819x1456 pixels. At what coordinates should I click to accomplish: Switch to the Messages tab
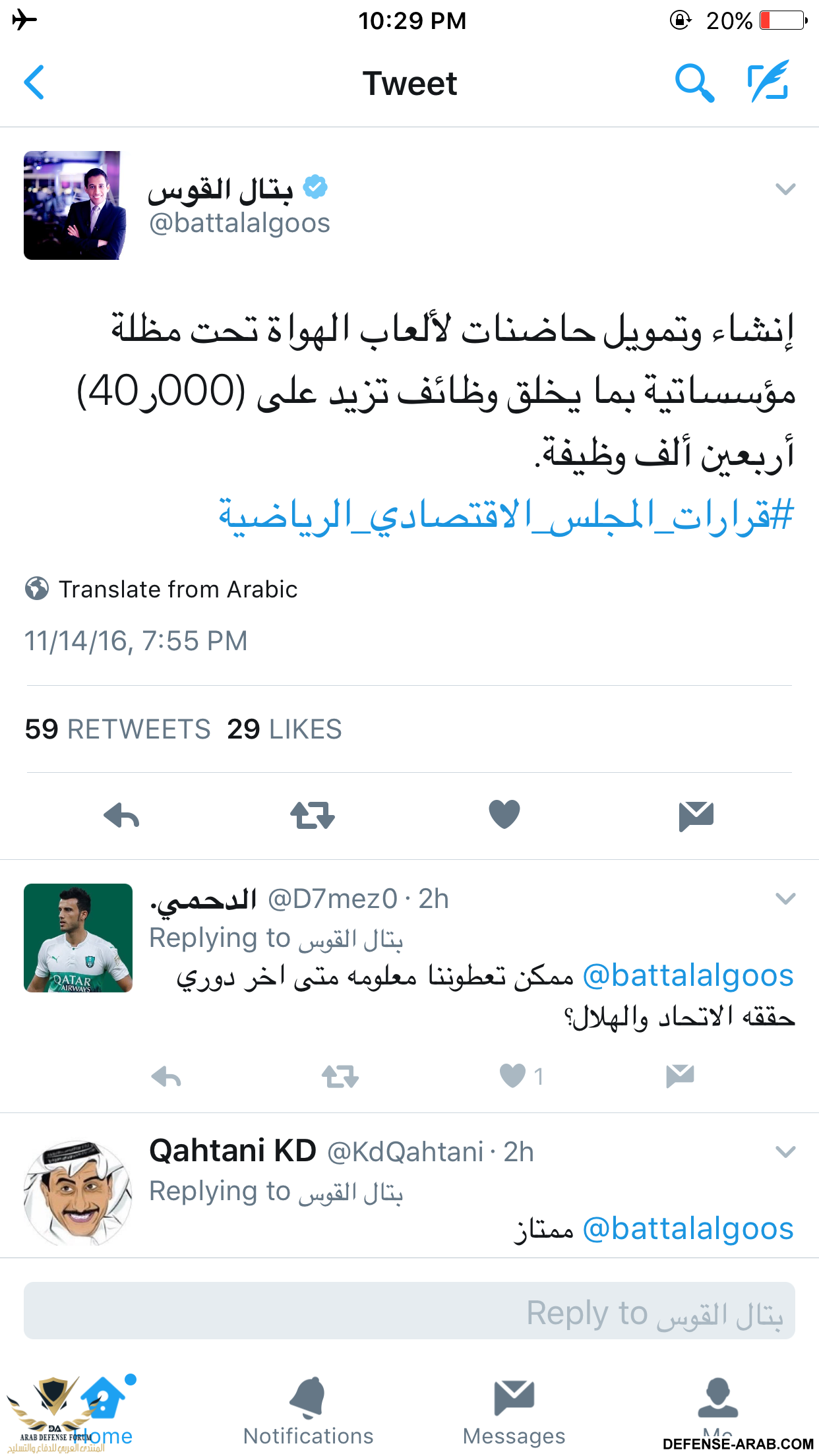514,1411
